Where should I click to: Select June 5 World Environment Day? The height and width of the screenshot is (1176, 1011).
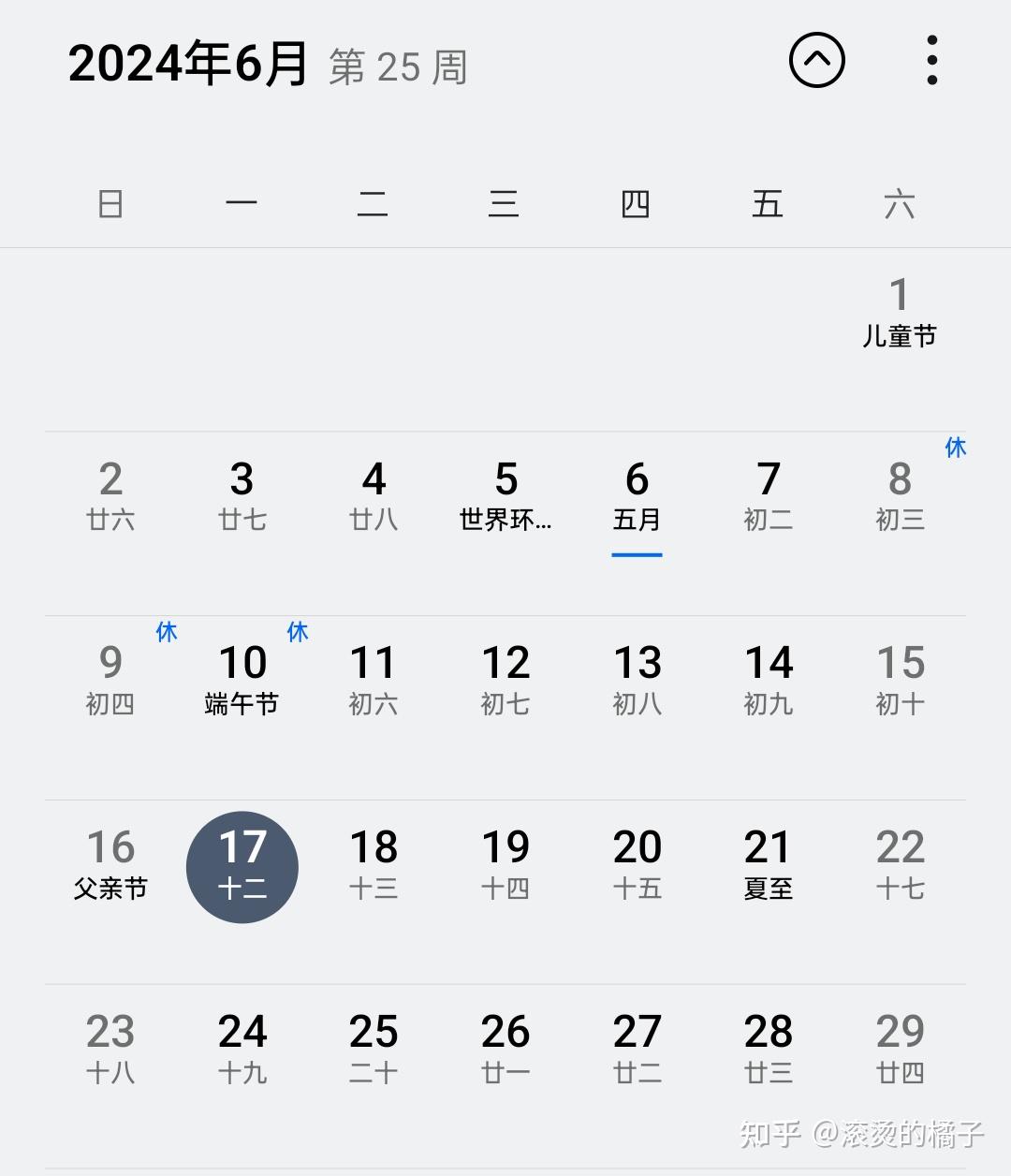tap(505, 496)
